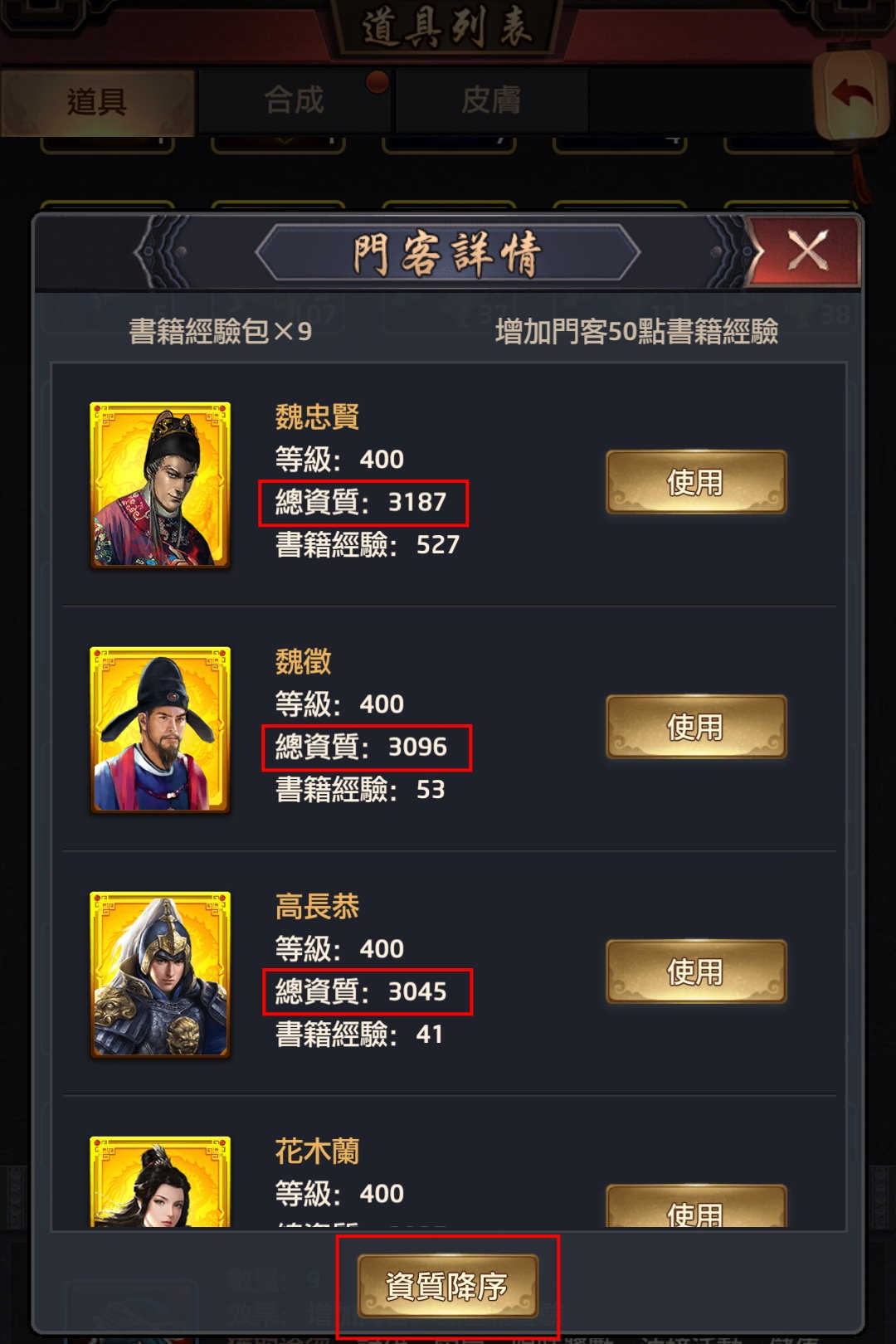Go back with the red arrow

[852, 95]
